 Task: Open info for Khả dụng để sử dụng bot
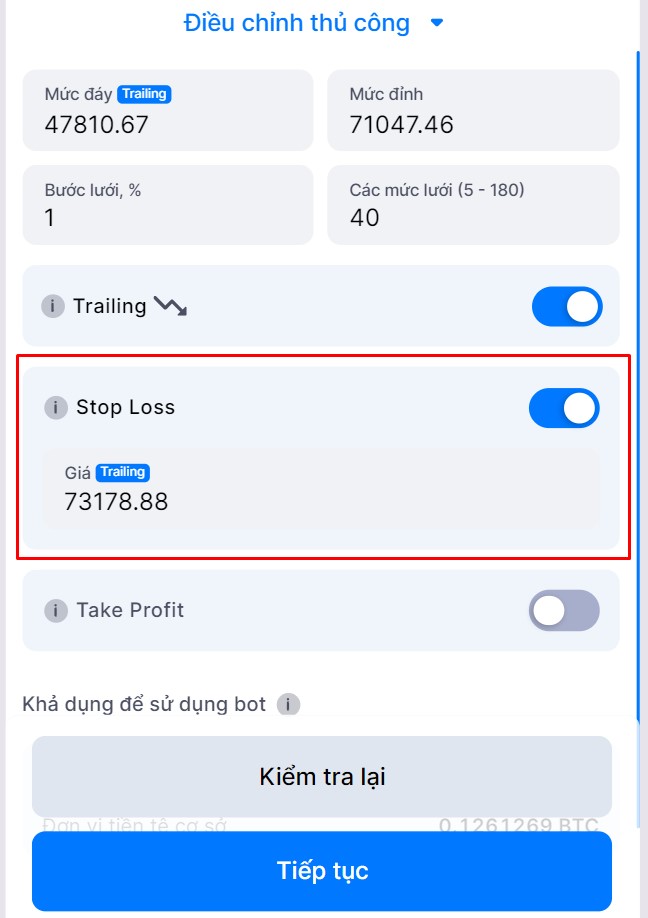tap(288, 705)
